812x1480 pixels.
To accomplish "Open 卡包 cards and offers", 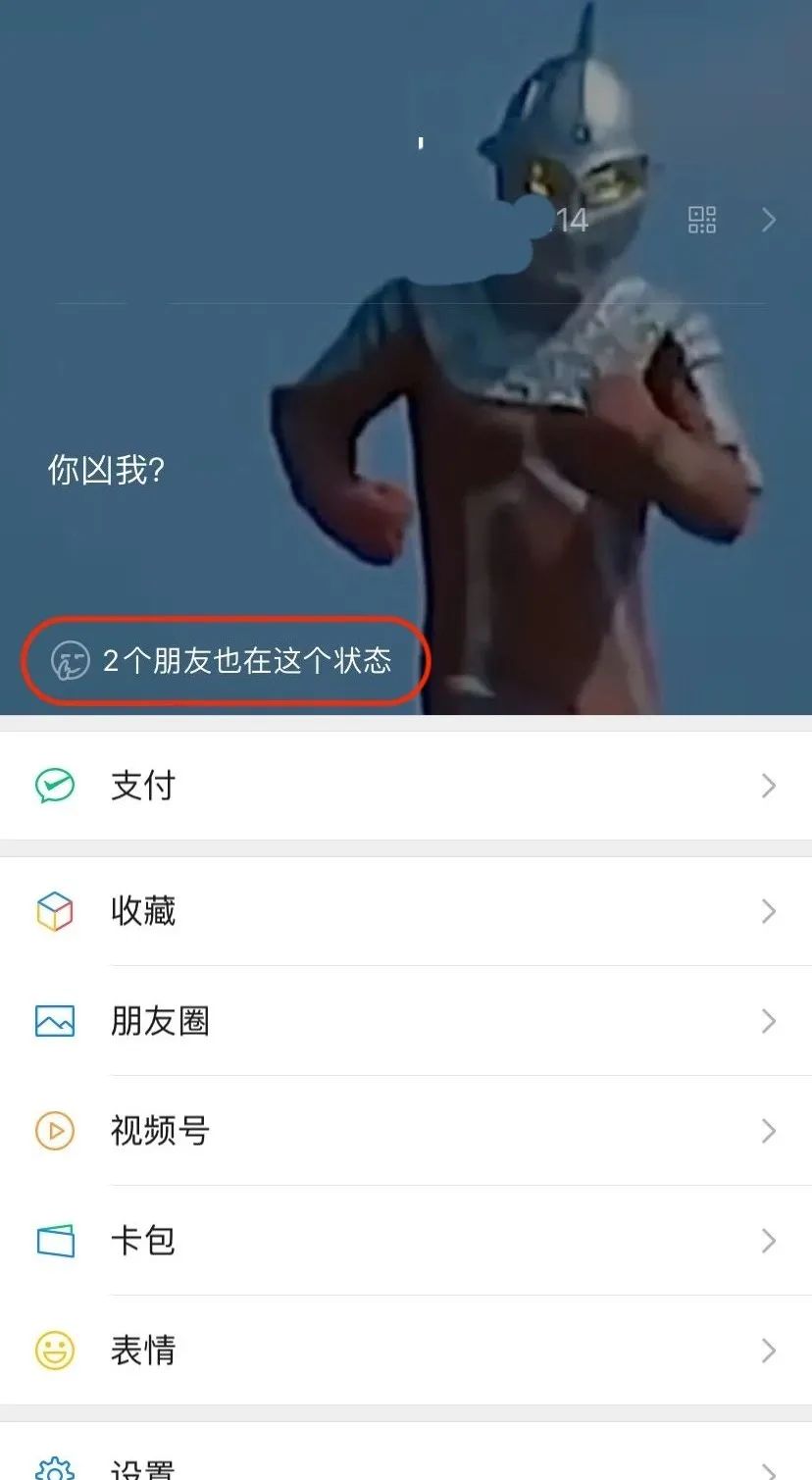I will [406, 1241].
